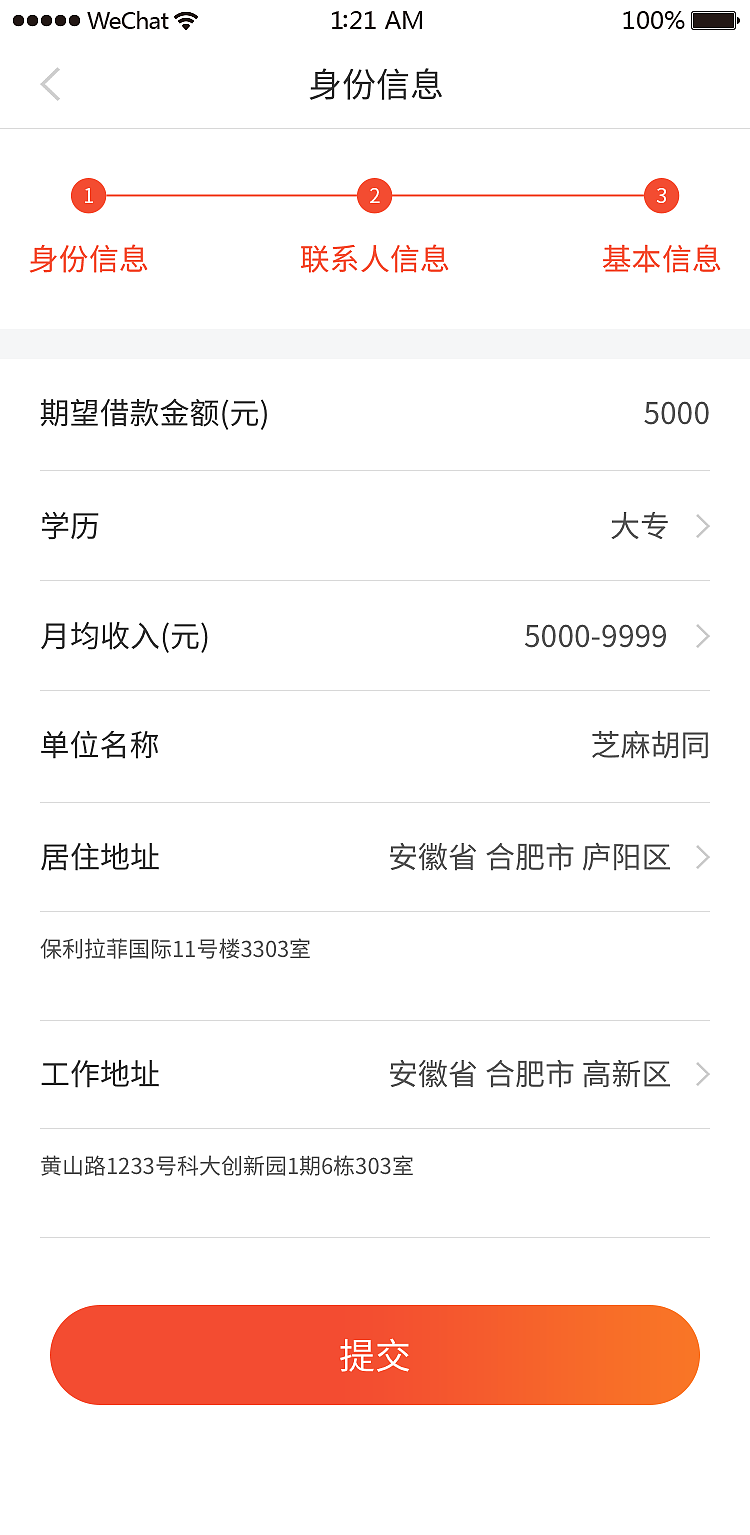The height and width of the screenshot is (1535, 750).
Task: Tap step indicator circle 2
Action: [x=374, y=196]
